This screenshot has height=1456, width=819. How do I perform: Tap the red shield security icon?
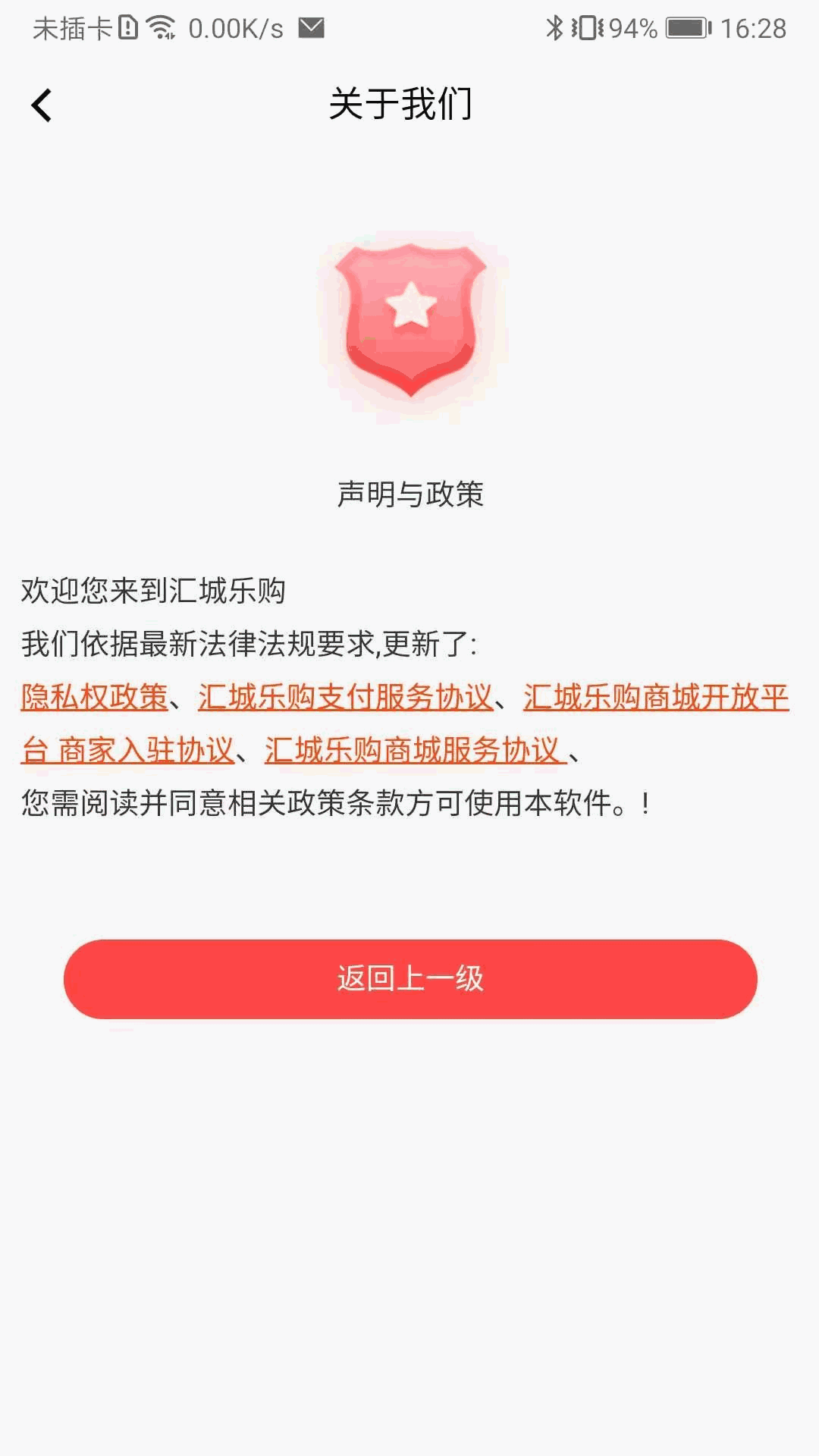pos(409,318)
